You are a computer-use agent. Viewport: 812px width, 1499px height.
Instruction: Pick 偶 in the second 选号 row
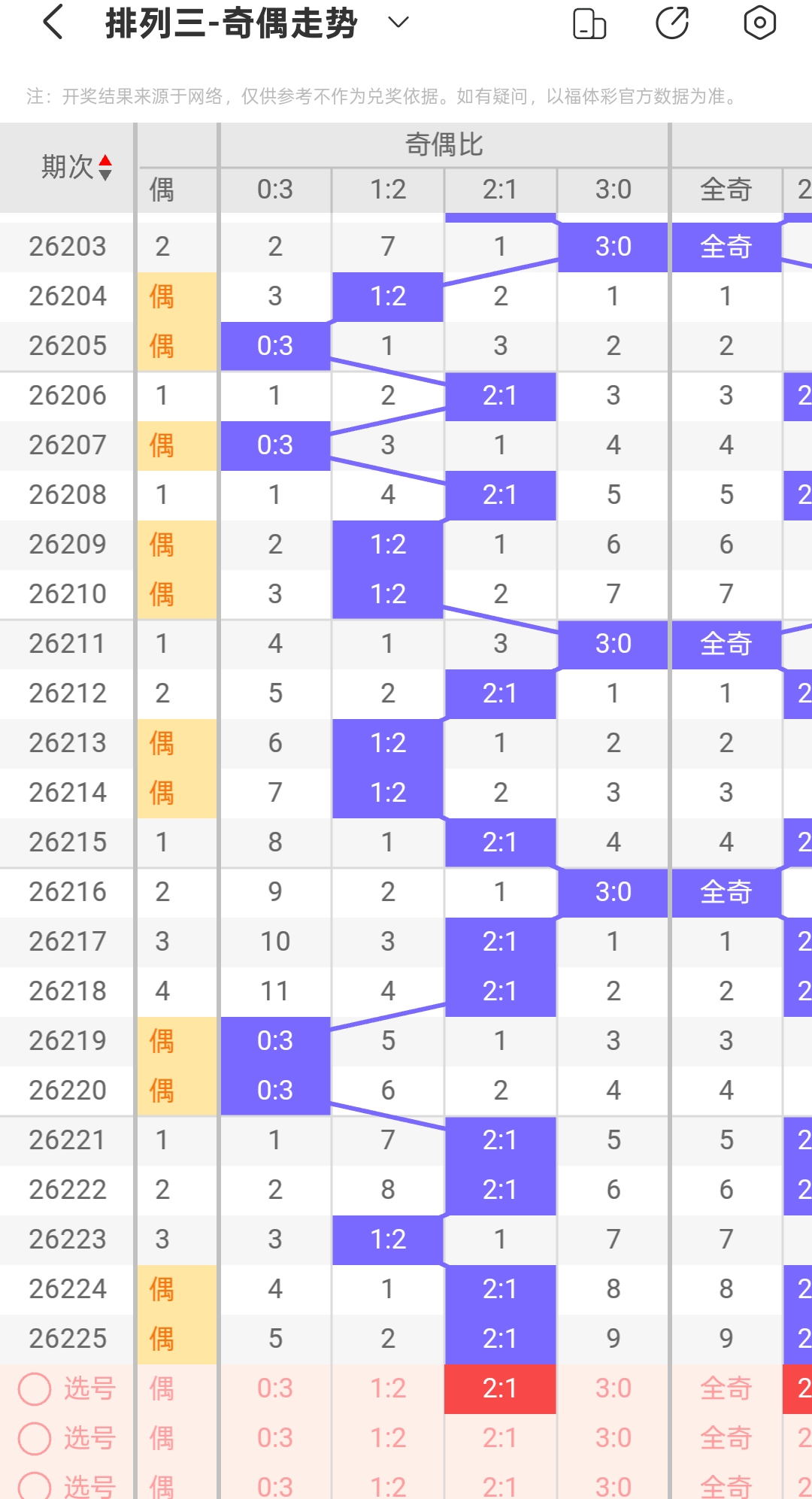[x=162, y=1438]
